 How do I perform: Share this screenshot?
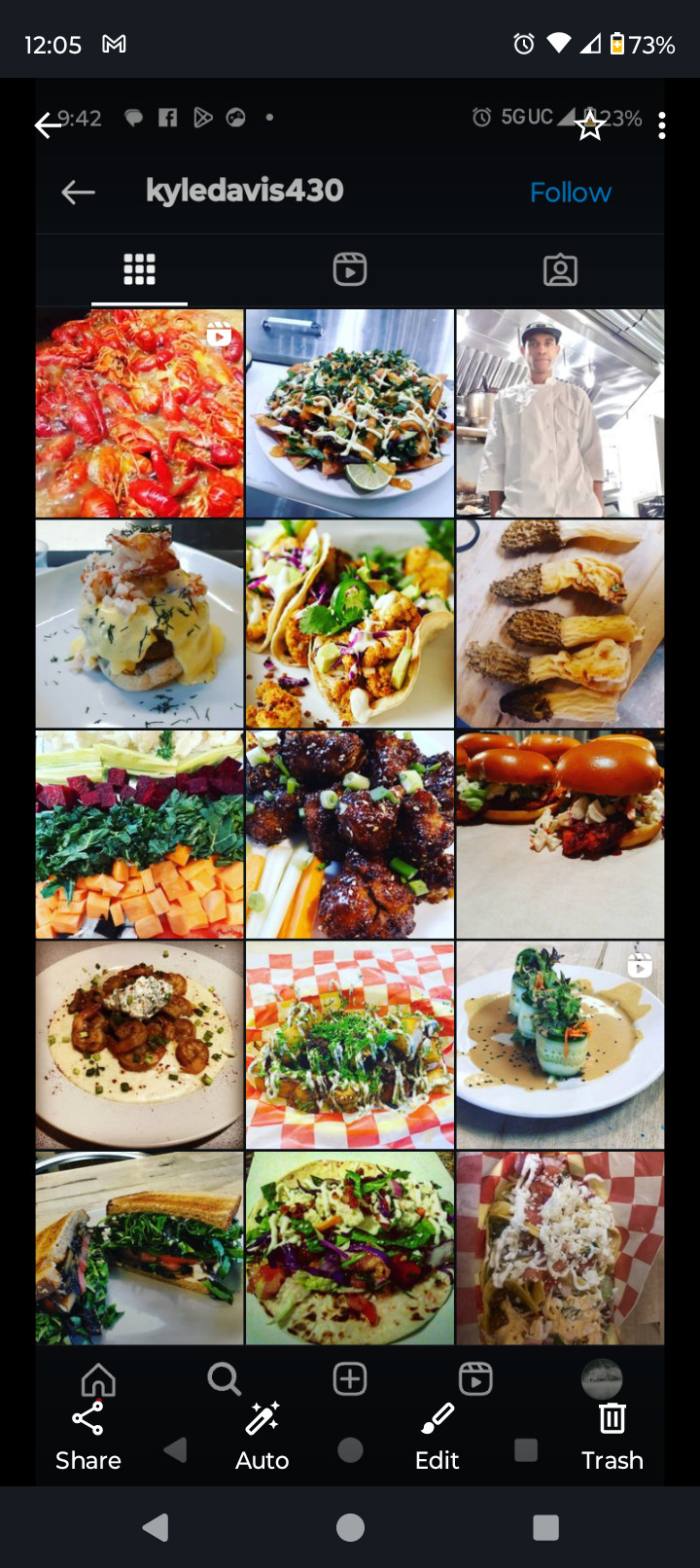tap(88, 1437)
